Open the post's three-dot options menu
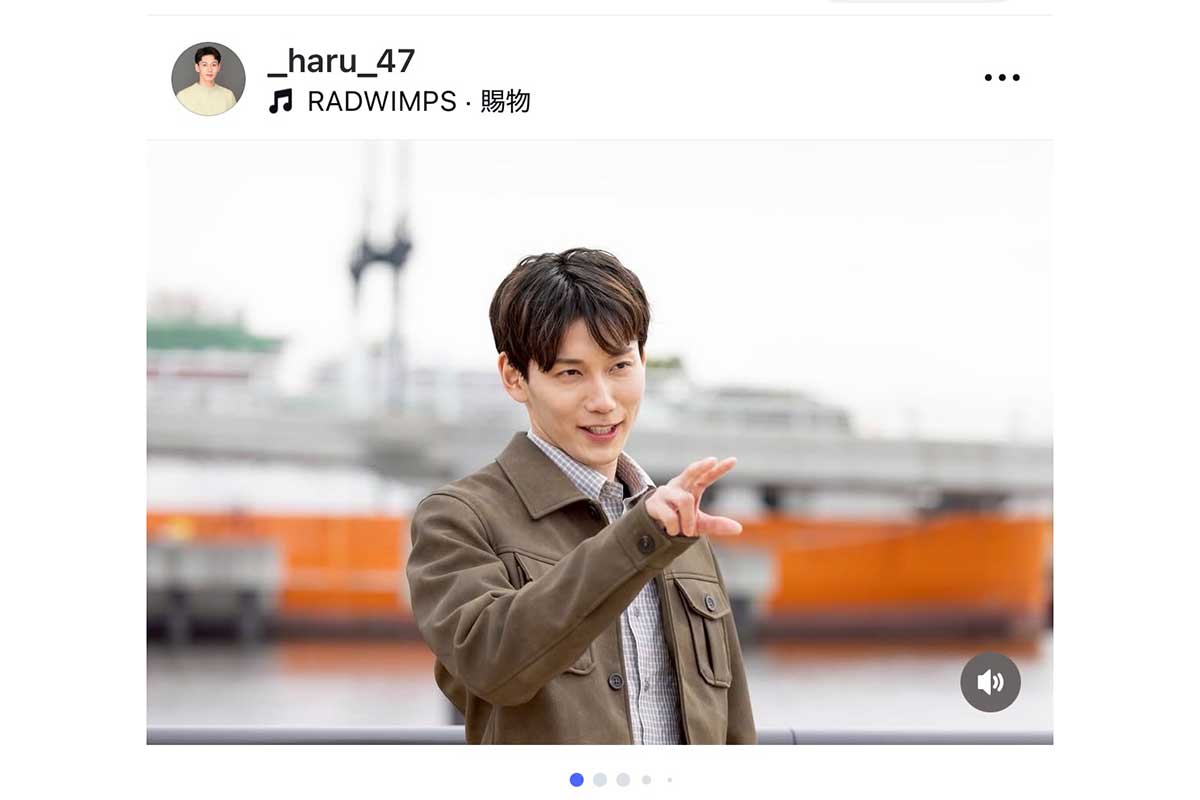1200x800 pixels. coord(1001,77)
